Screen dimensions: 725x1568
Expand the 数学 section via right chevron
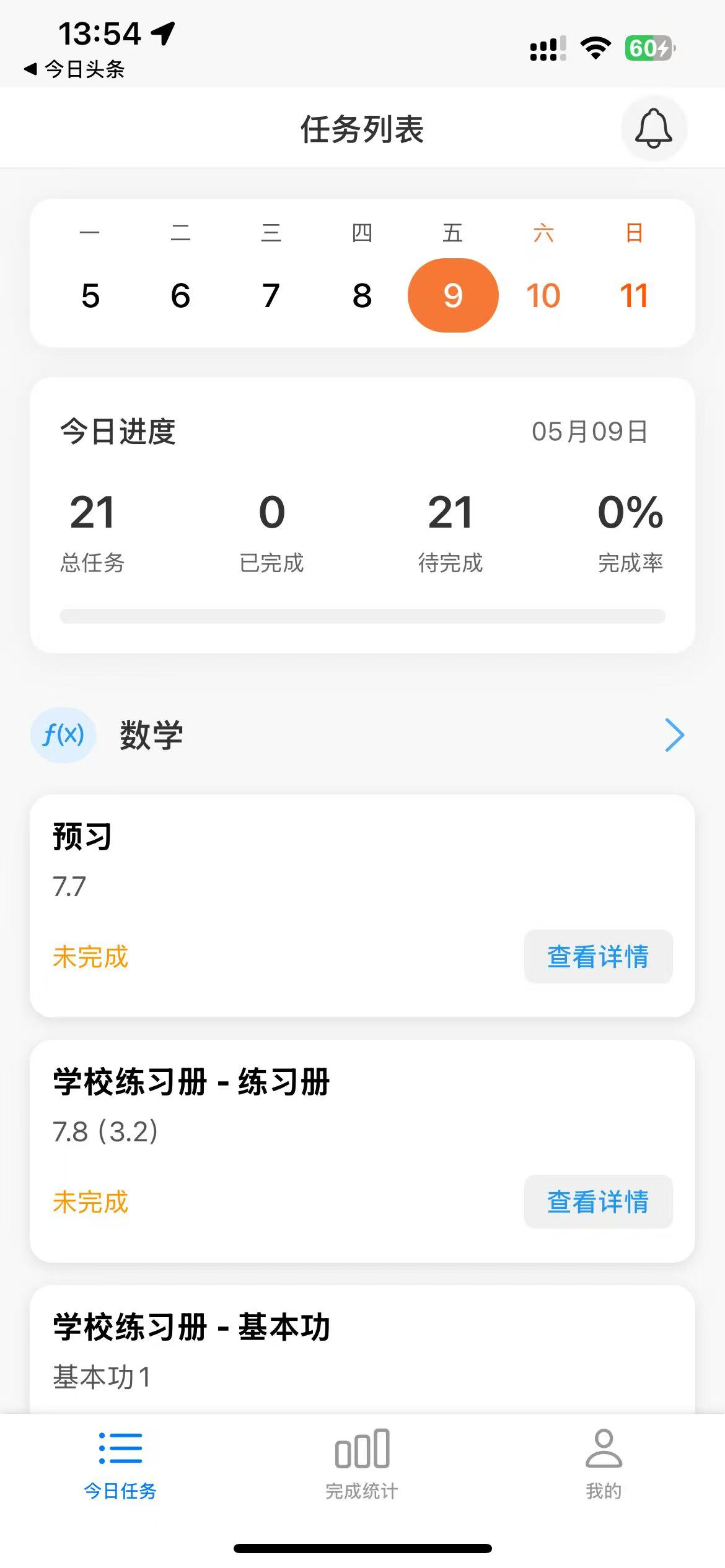tap(675, 736)
